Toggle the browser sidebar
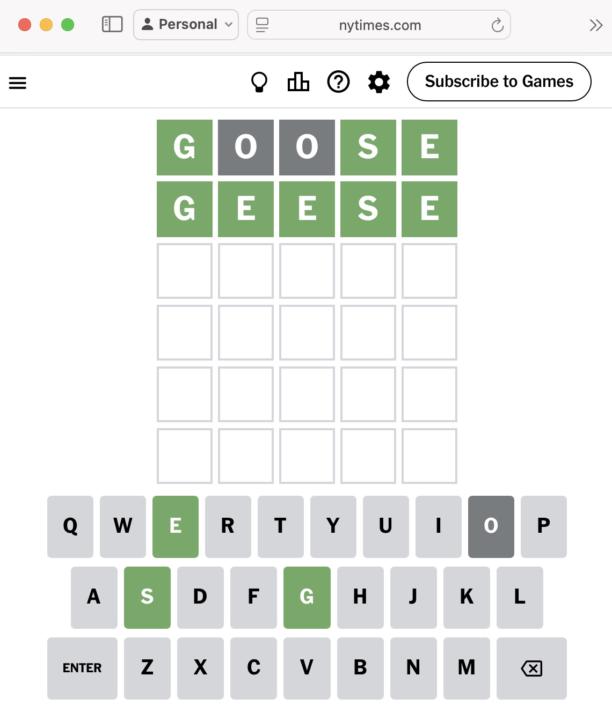Screen dimensions: 612x720 click(112, 25)
